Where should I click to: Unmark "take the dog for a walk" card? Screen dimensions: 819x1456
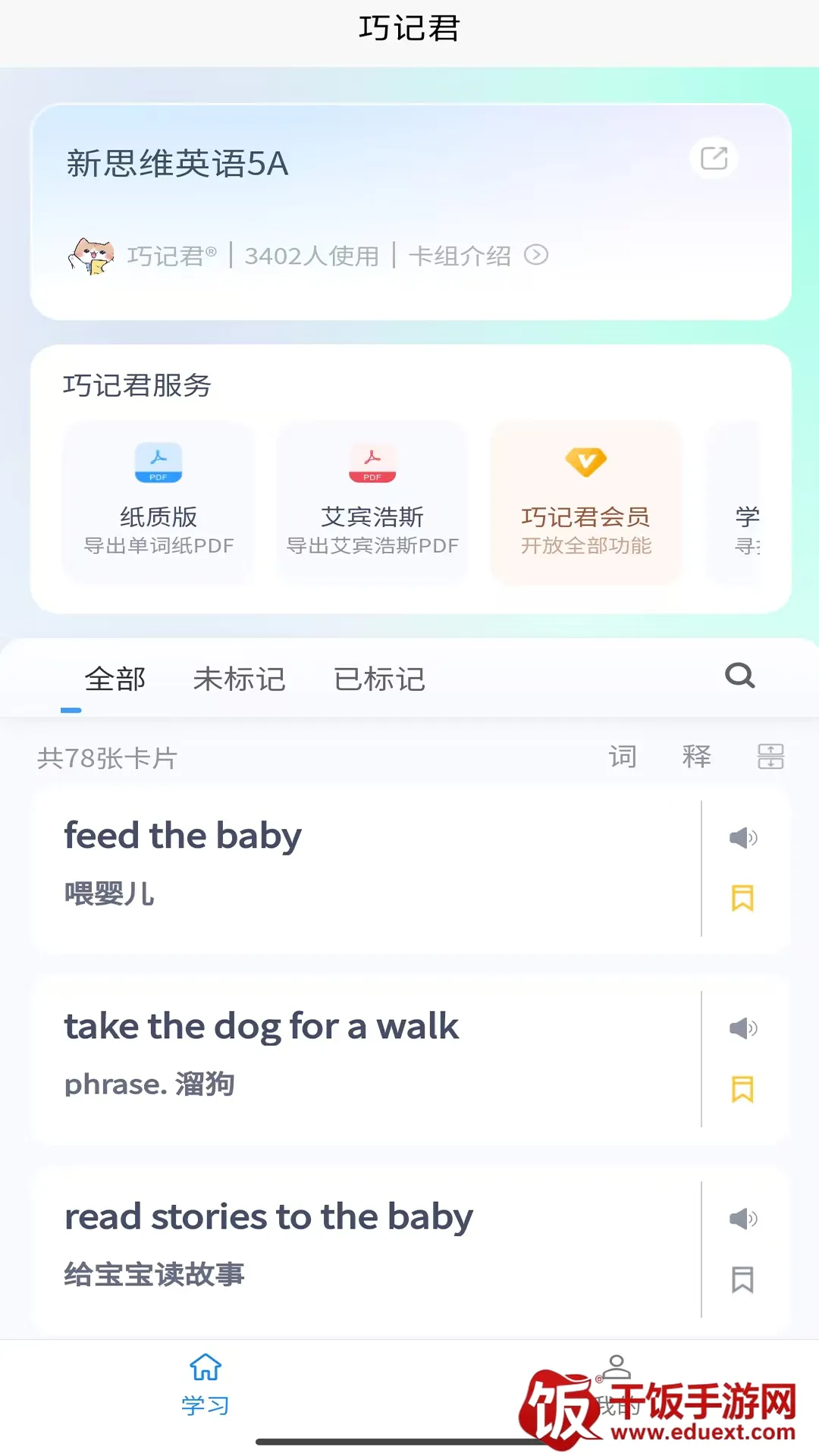742,1090
